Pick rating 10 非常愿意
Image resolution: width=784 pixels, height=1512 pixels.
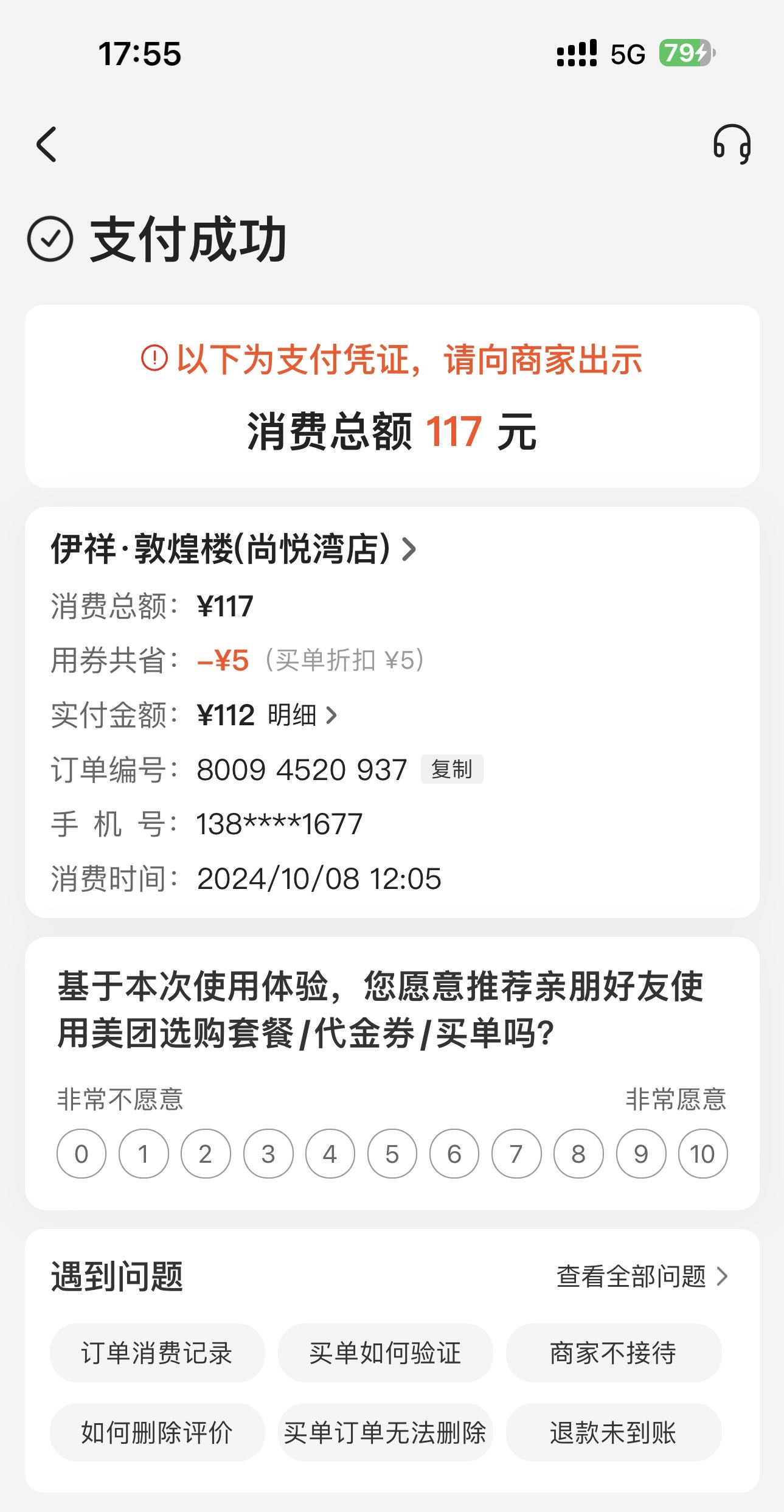pyautogui.click(x=702, y=1154)
